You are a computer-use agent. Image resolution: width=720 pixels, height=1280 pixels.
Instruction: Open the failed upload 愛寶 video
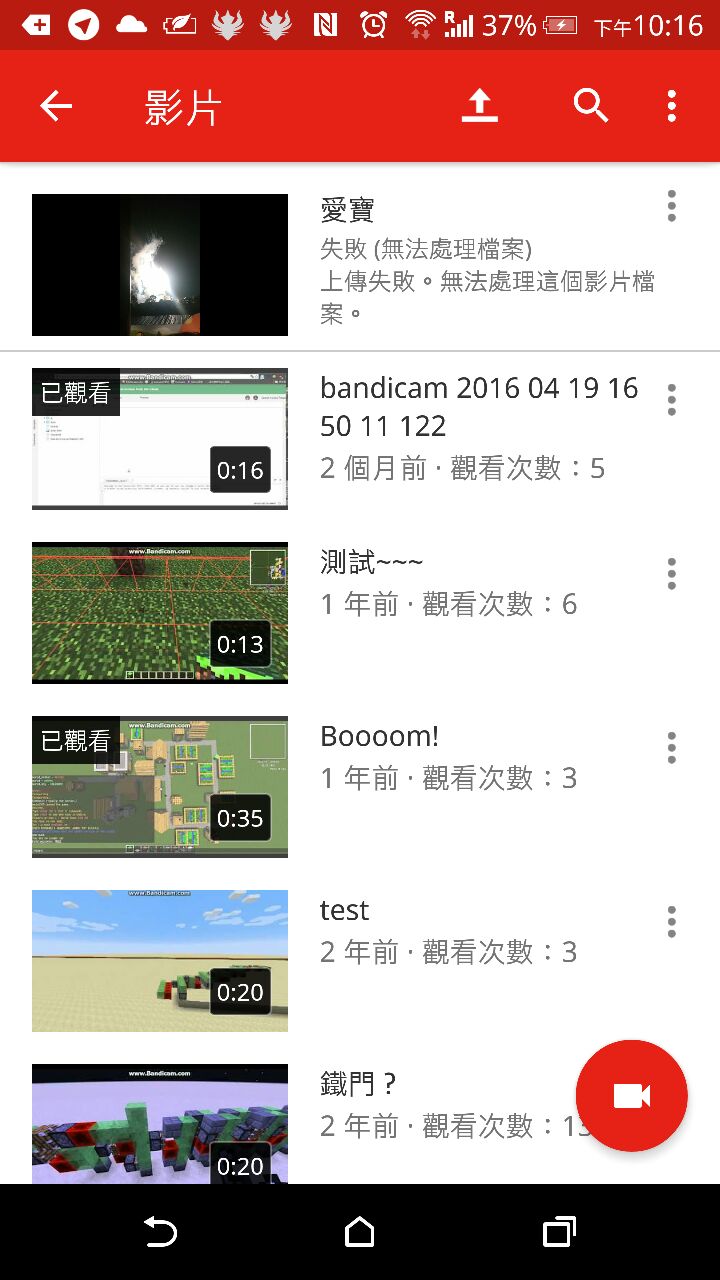click(x=160, y=265)
